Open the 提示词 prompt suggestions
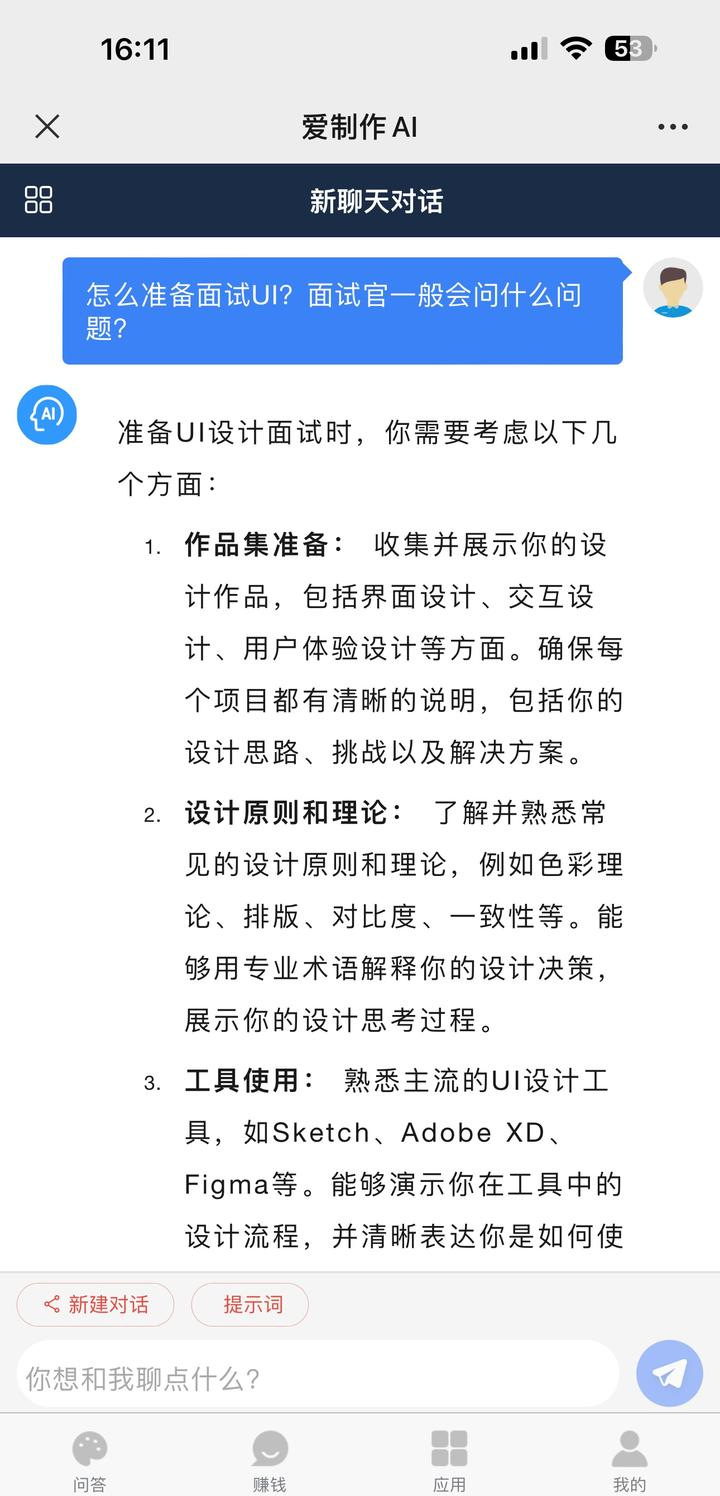 click(x=250, y=1304)
